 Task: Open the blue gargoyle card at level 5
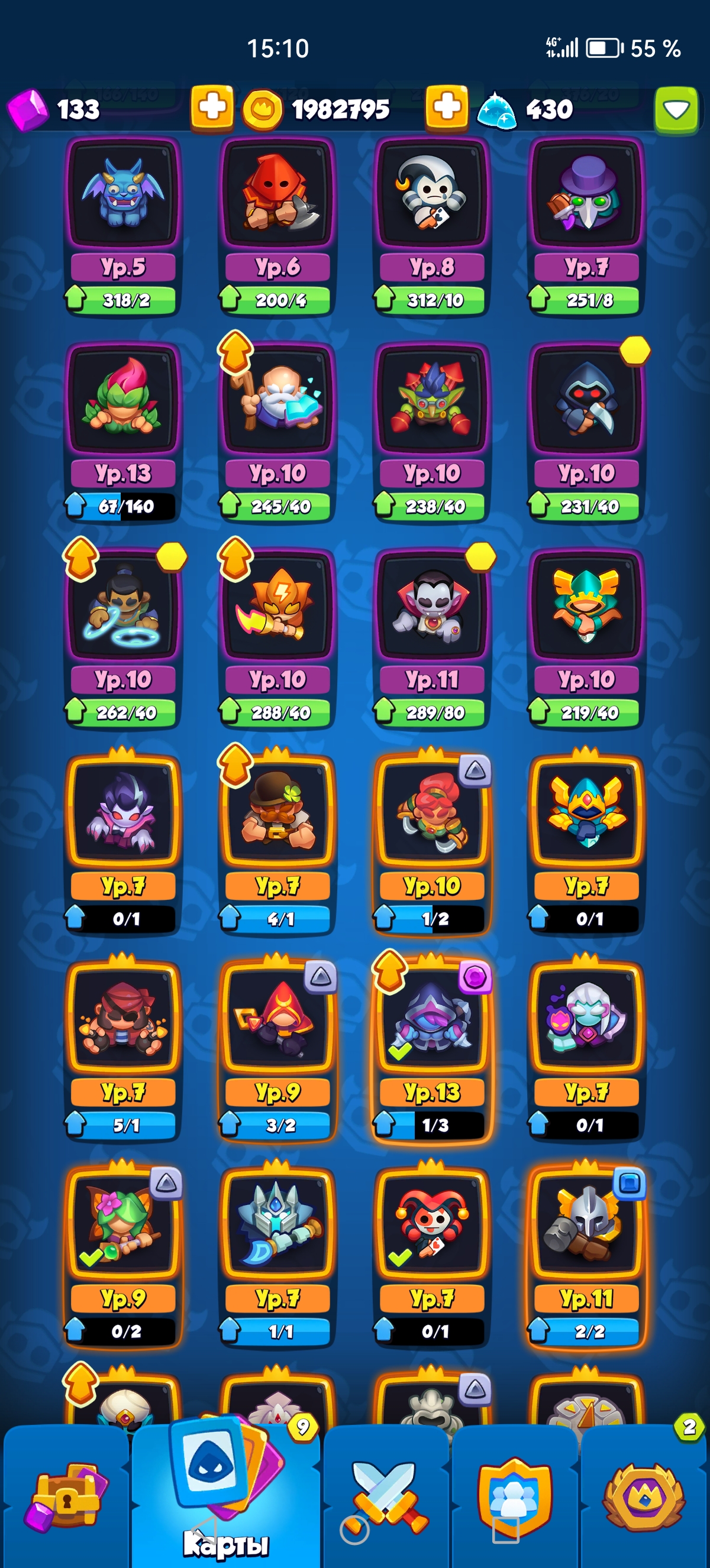click(123, 195)
